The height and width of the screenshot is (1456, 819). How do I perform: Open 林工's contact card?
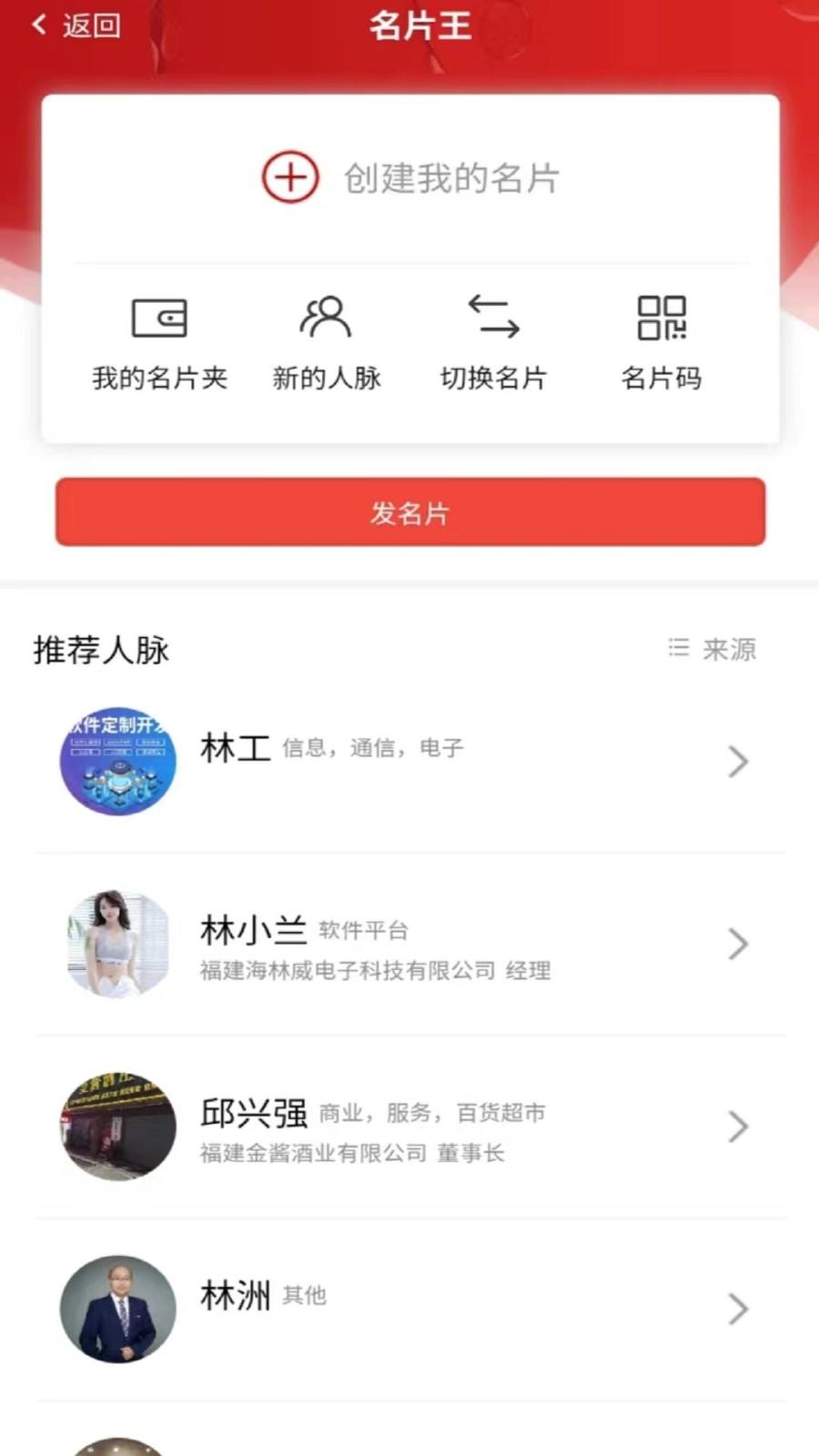[410, 762]
